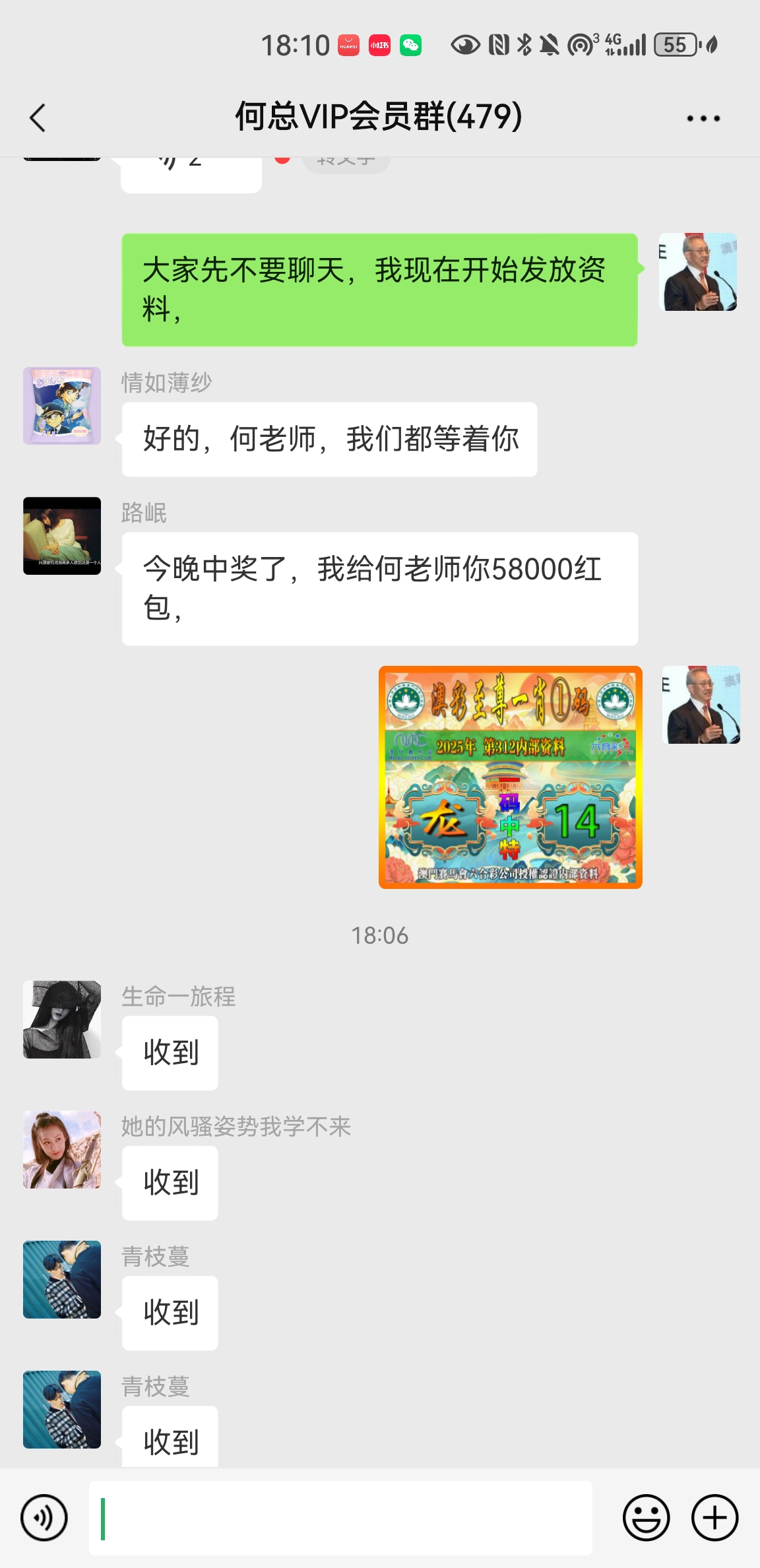Open the lottery picture in the chat
The width and height of the screenshot is (760, 1568).
click(510, 777)
